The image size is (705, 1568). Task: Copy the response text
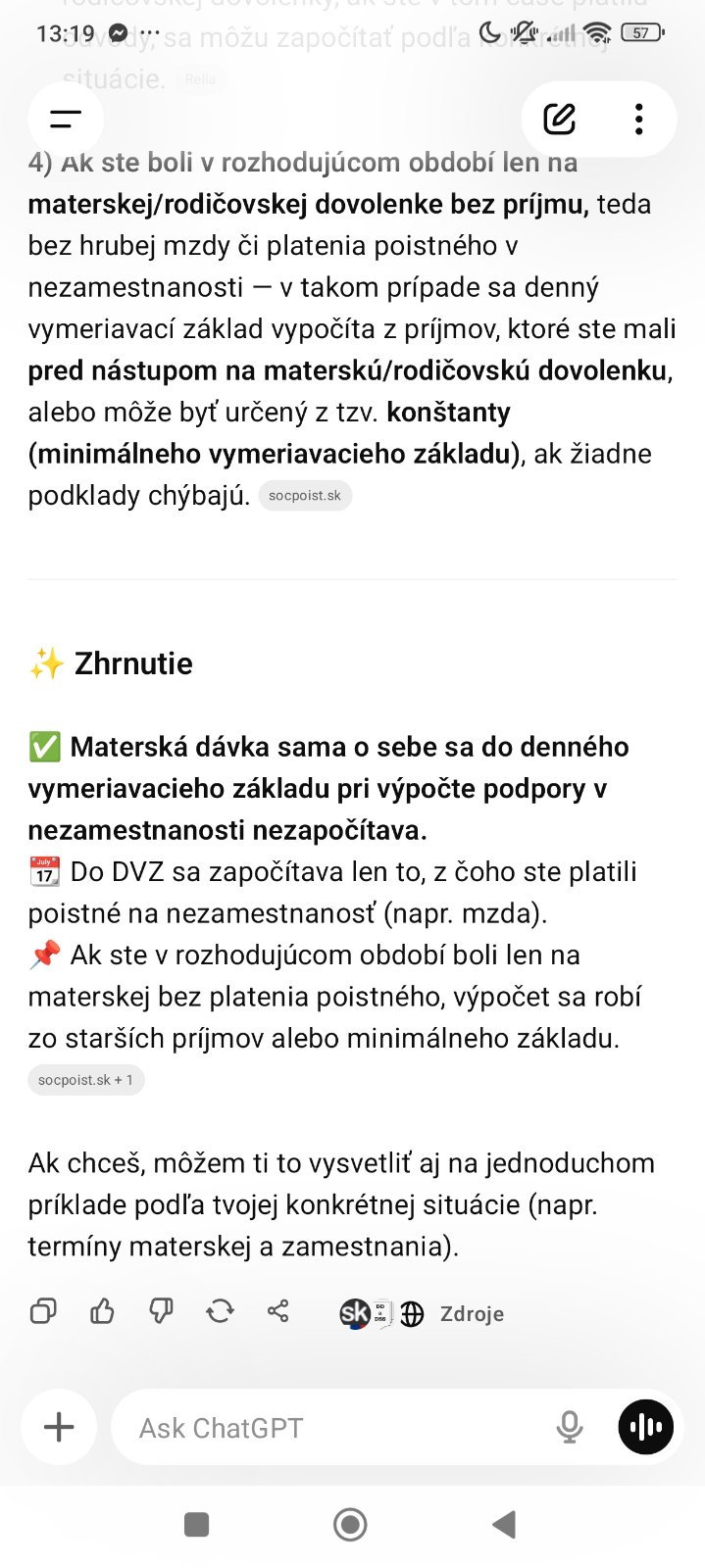coord(43,1311)
